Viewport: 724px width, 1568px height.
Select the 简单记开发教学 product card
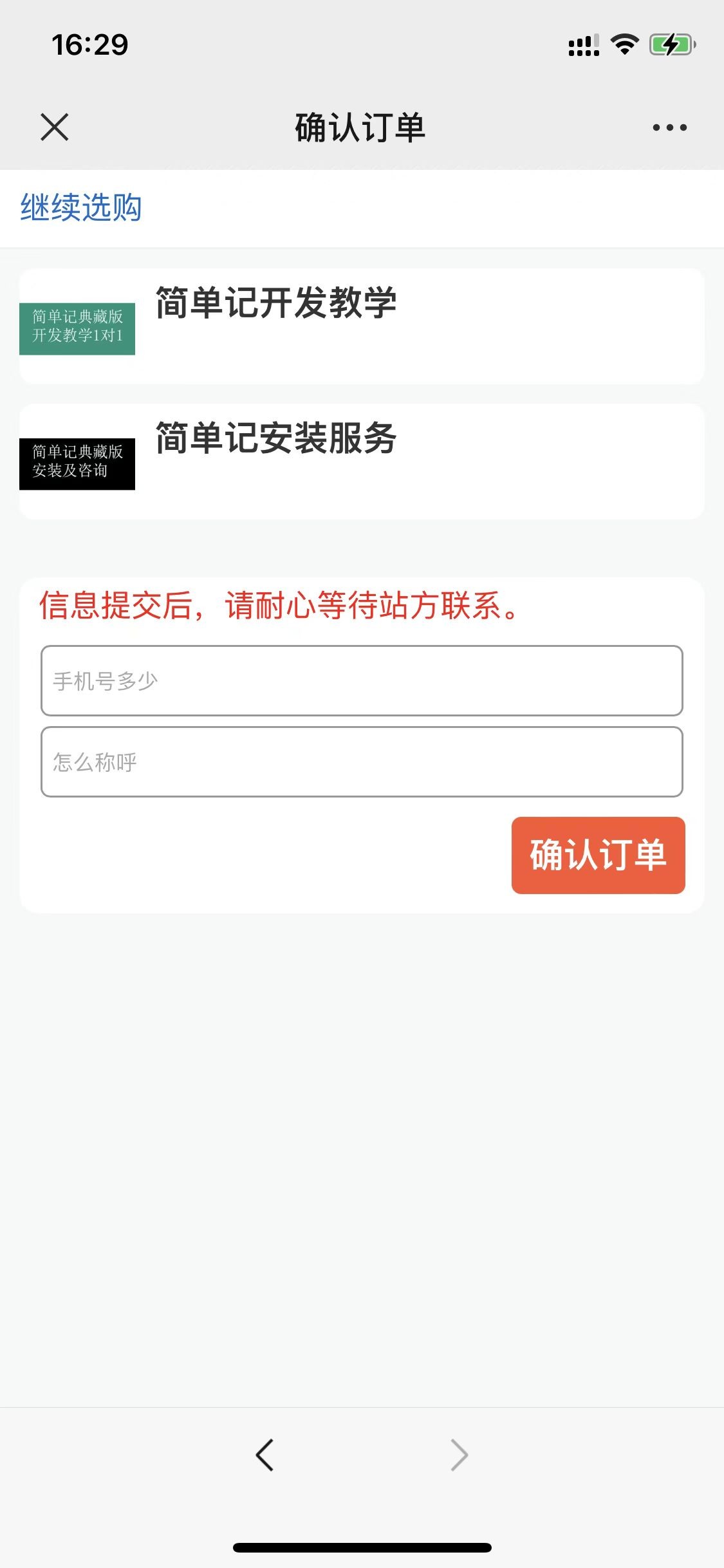[x=362, y=326]
